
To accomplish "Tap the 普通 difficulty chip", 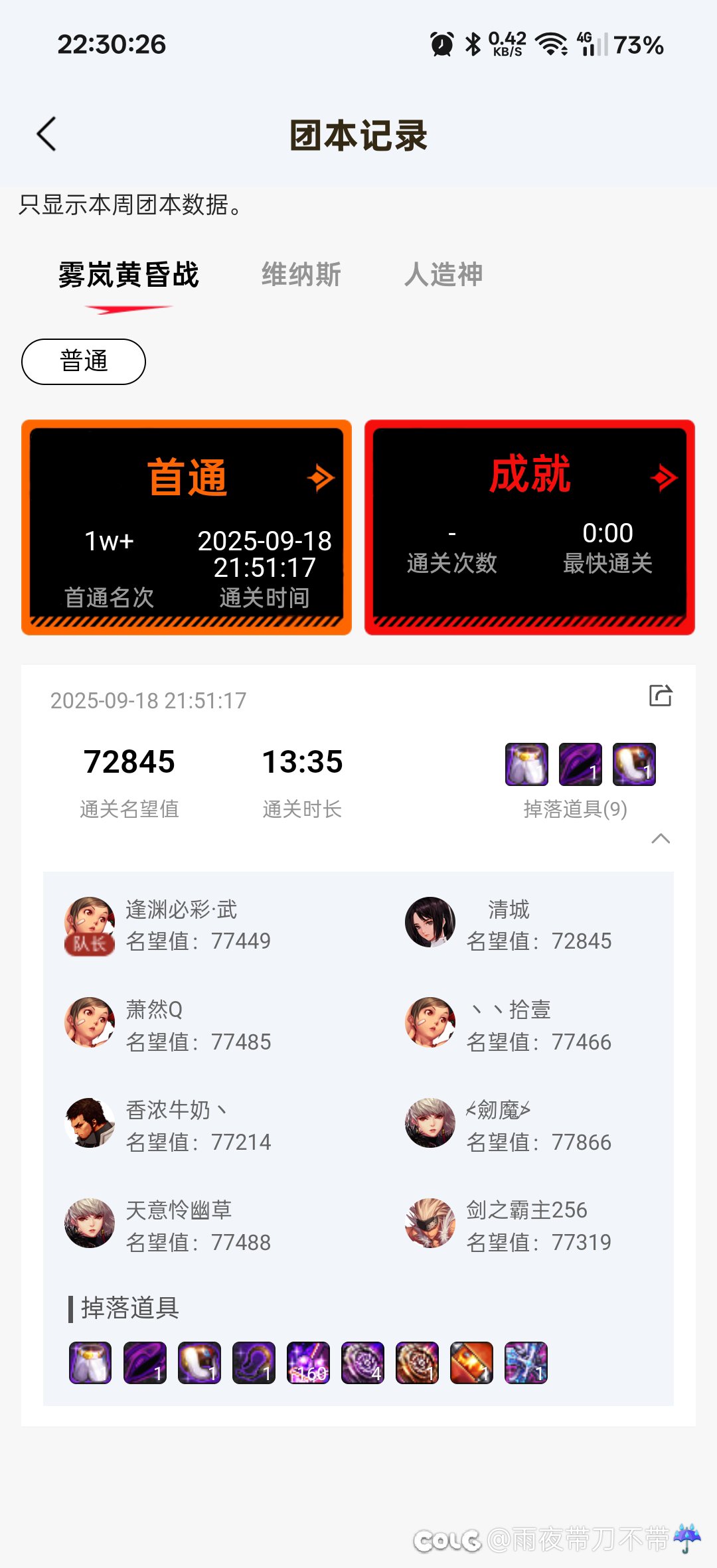I will 84,362.
